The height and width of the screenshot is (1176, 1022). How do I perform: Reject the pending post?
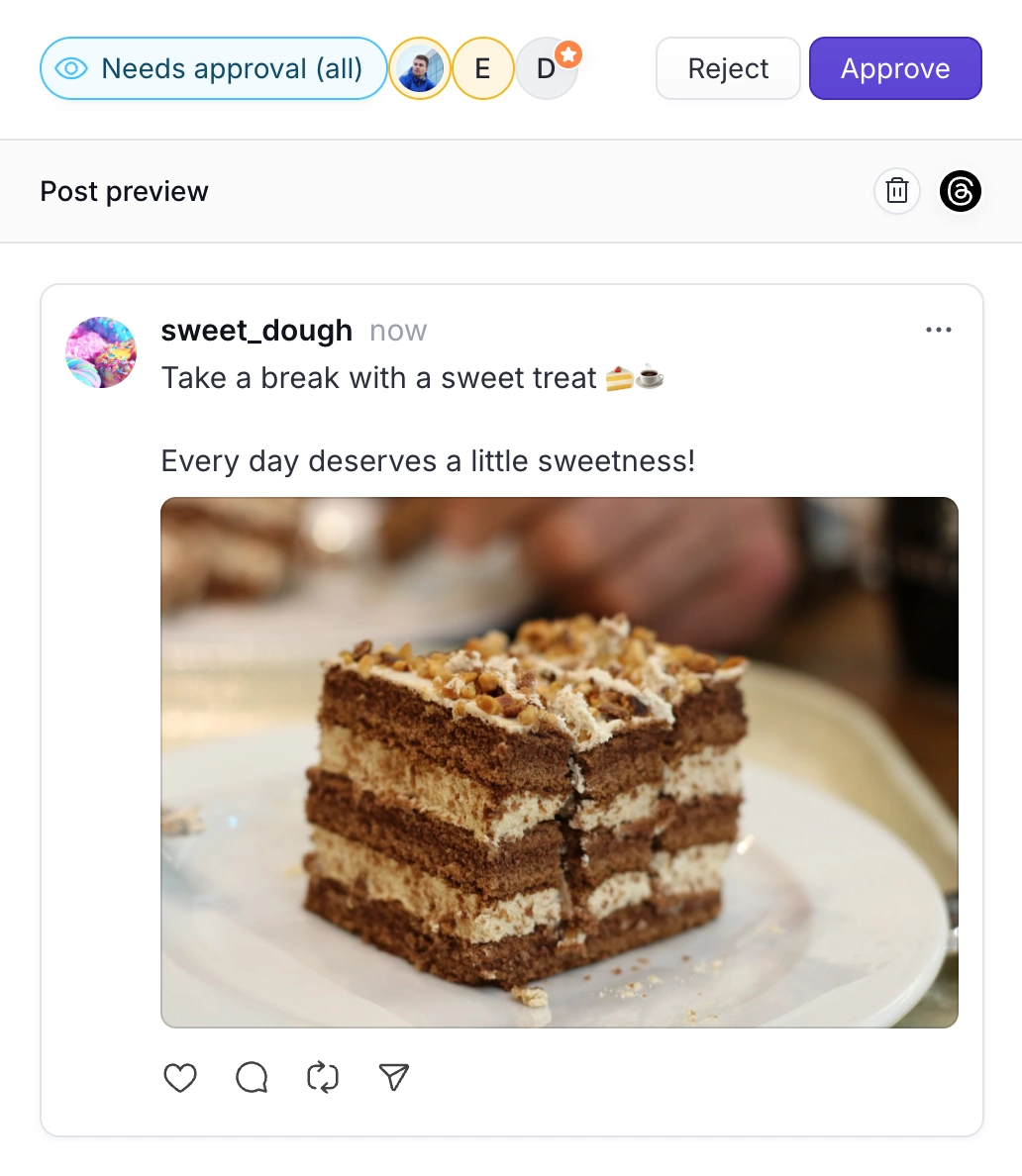(x=728, y=68)
